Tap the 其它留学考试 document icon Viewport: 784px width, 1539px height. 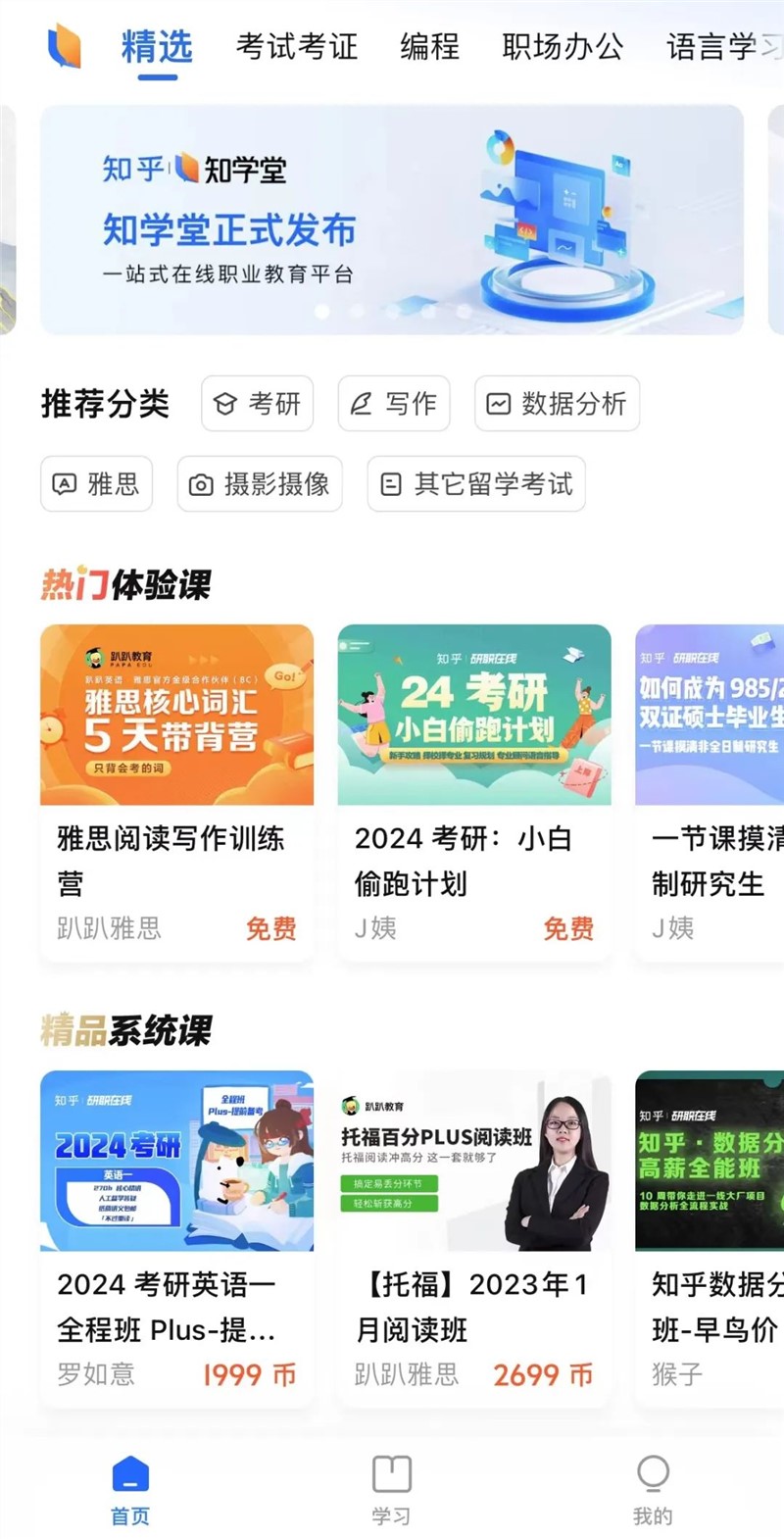(x=389, y=484)
